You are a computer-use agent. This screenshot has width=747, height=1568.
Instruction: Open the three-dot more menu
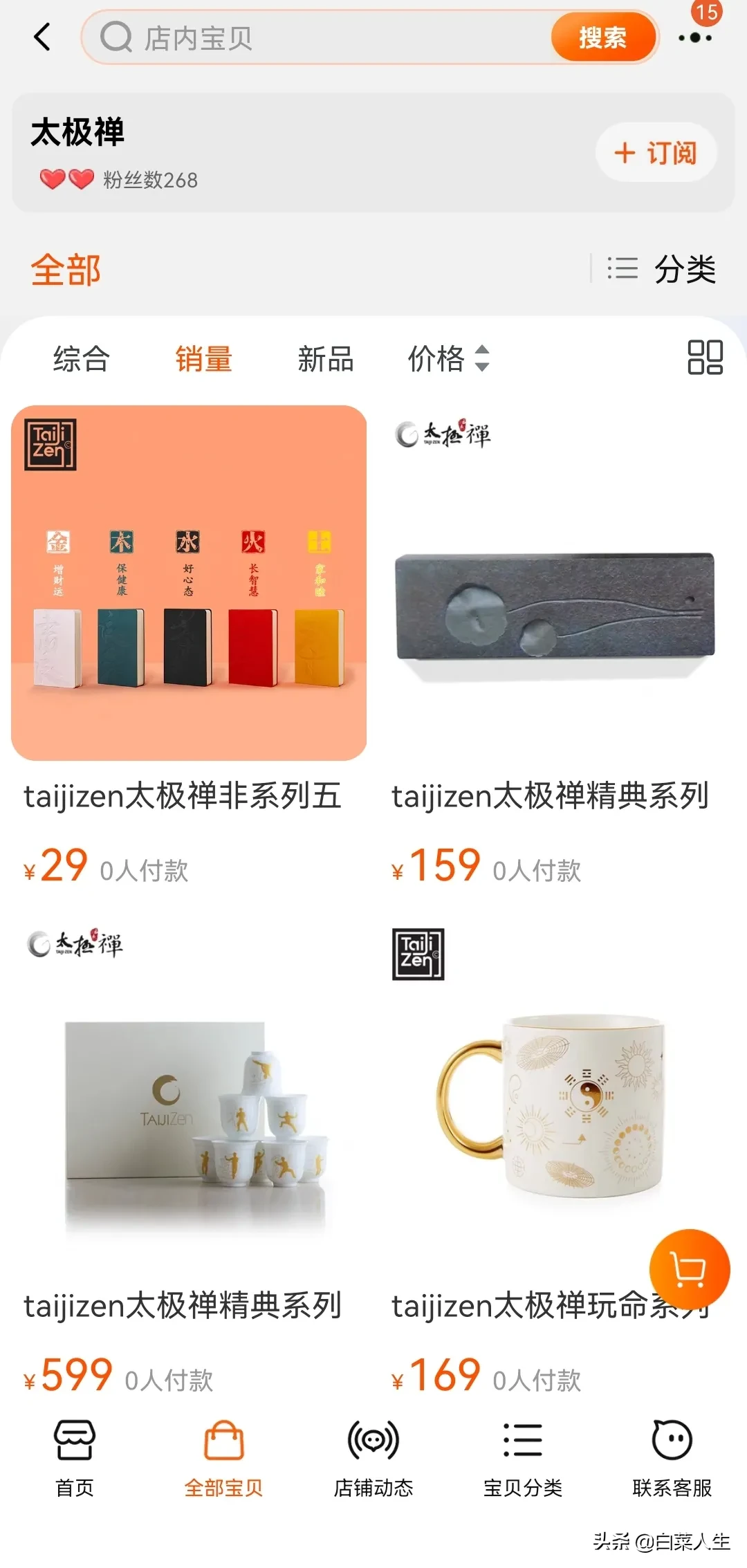(695, 37)
